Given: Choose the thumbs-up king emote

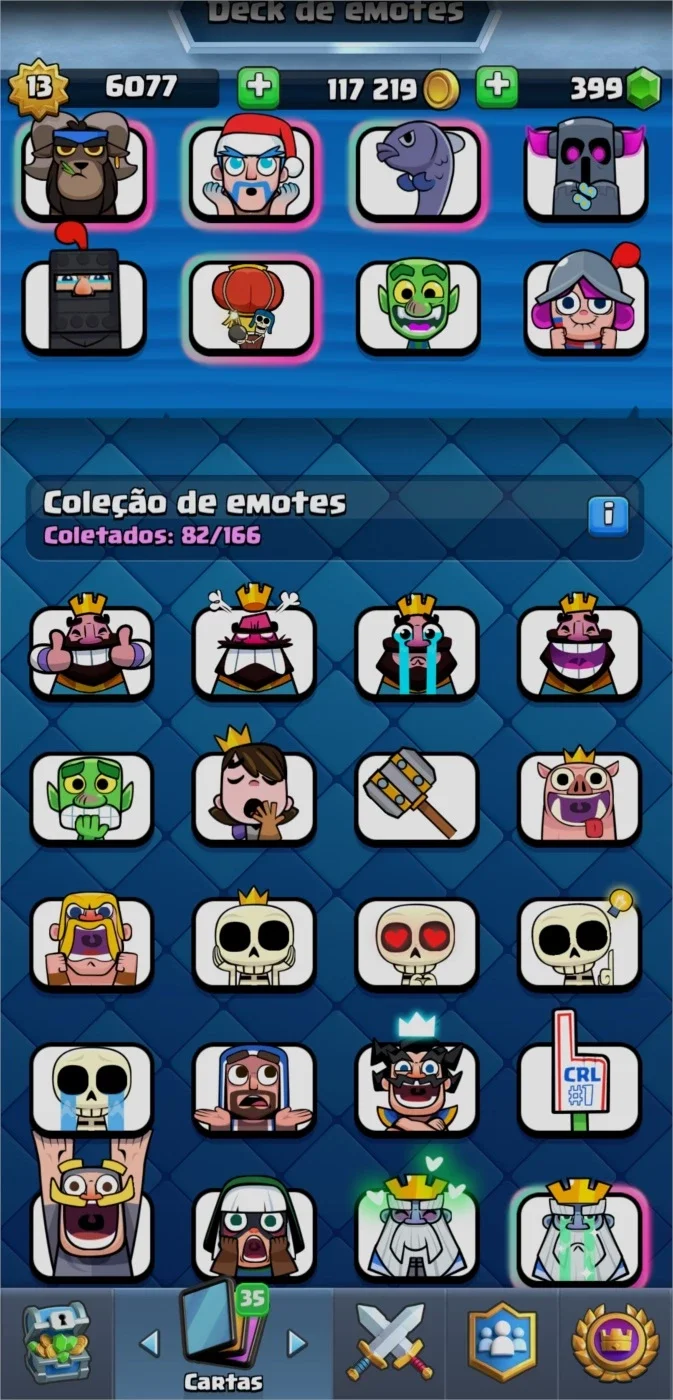Looking at the screenshot, I should (x=92, y=646).
